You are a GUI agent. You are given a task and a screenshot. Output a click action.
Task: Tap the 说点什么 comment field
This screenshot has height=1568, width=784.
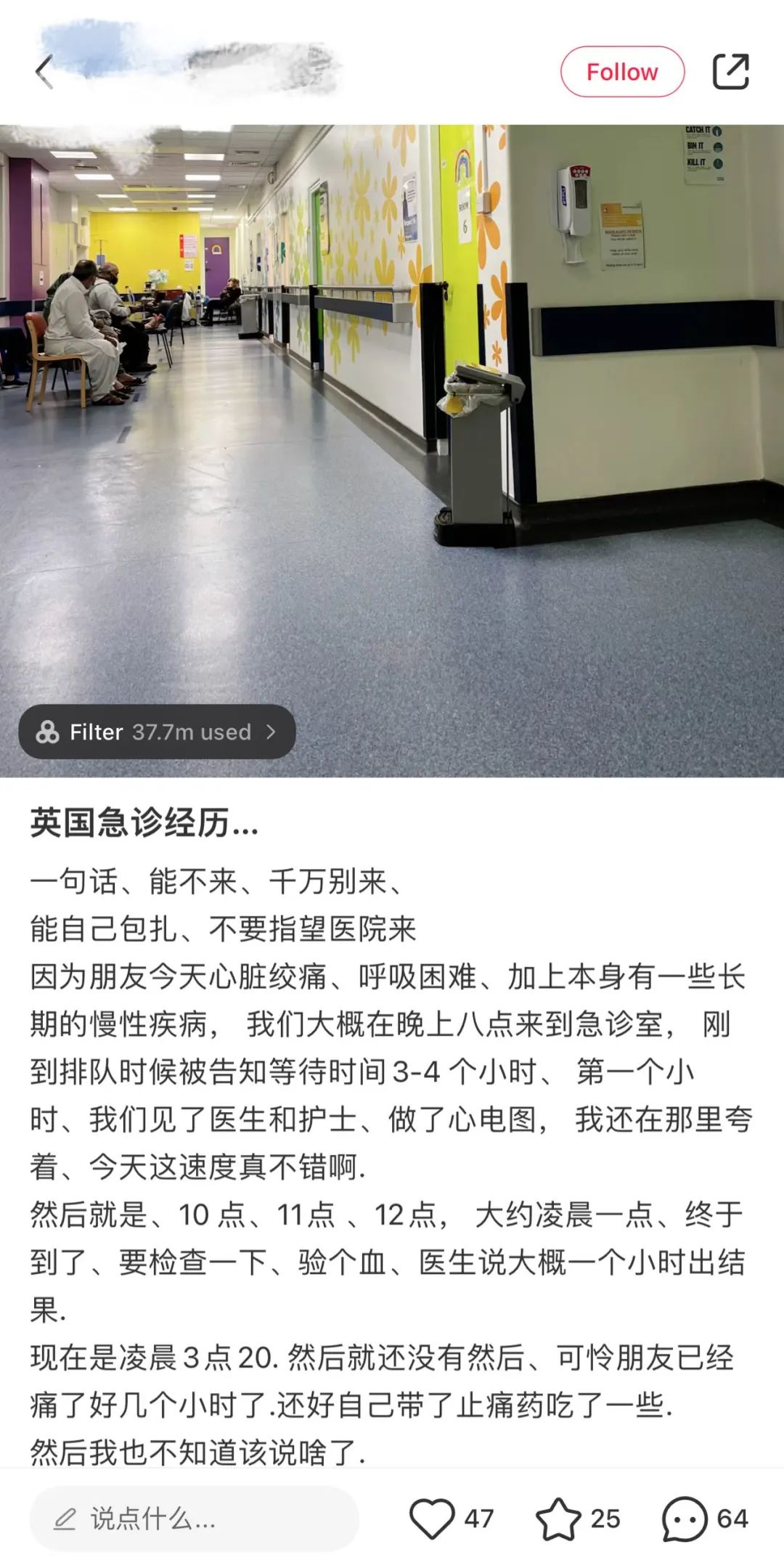(x=194, y=1518)
